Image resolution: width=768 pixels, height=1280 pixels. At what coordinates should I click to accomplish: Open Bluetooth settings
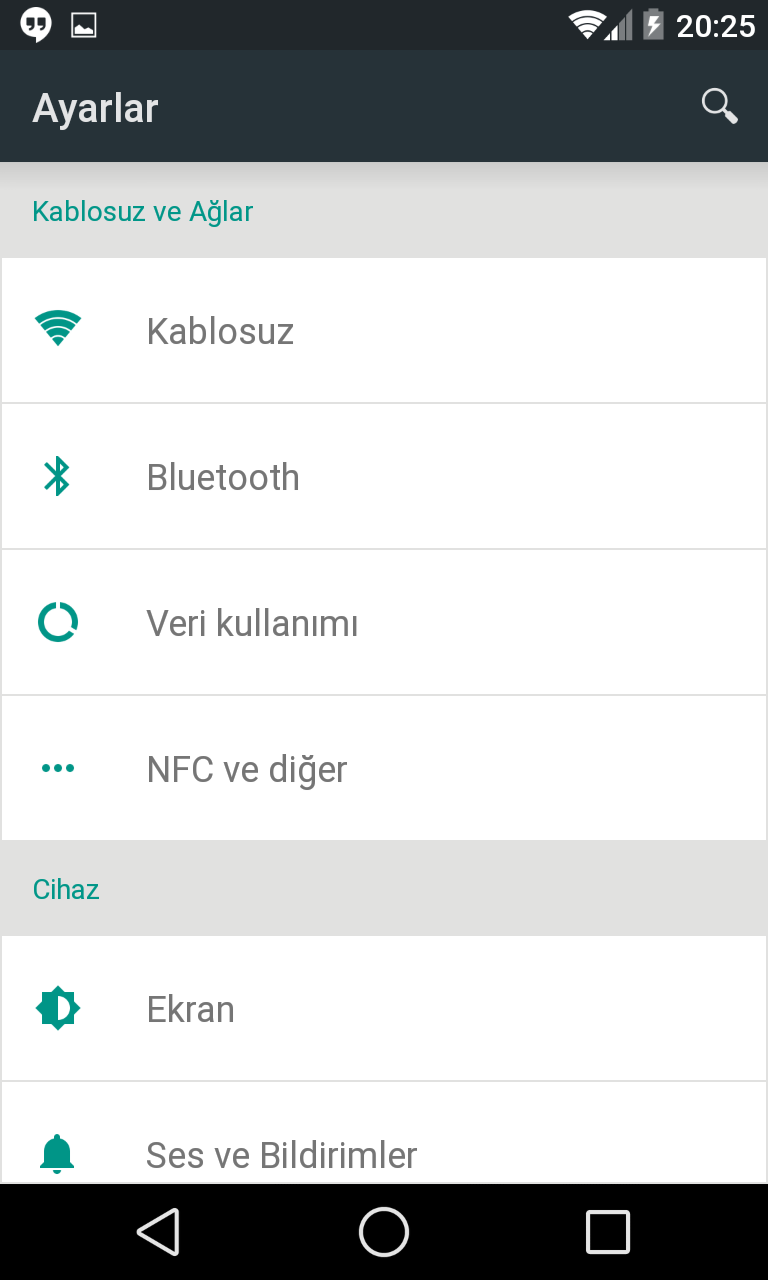[x=384, y=477]
